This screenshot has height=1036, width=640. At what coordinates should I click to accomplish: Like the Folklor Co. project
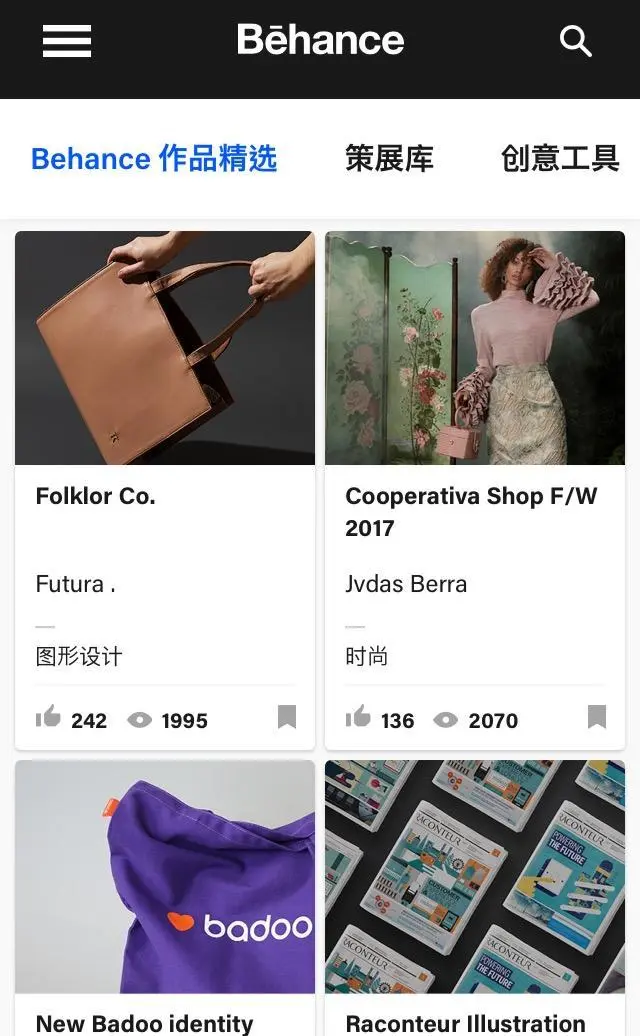(48, 718)
